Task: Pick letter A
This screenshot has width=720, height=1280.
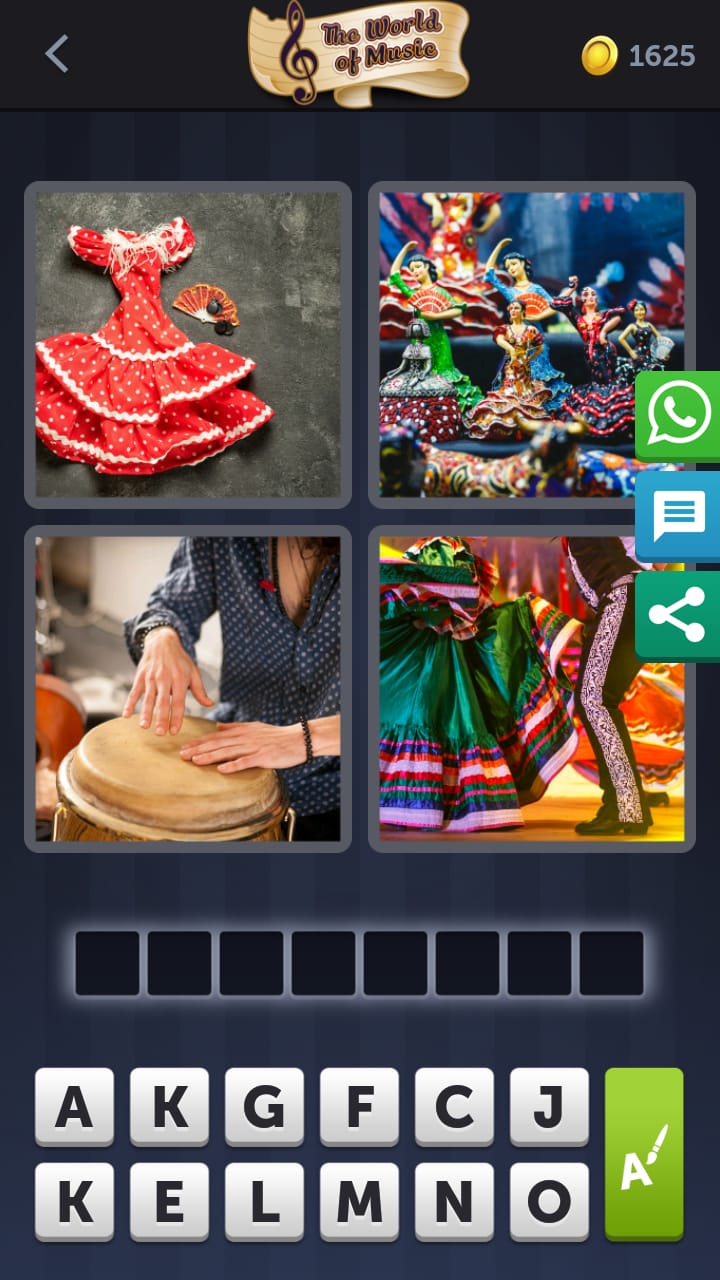Action: [x=74, y=1106]
